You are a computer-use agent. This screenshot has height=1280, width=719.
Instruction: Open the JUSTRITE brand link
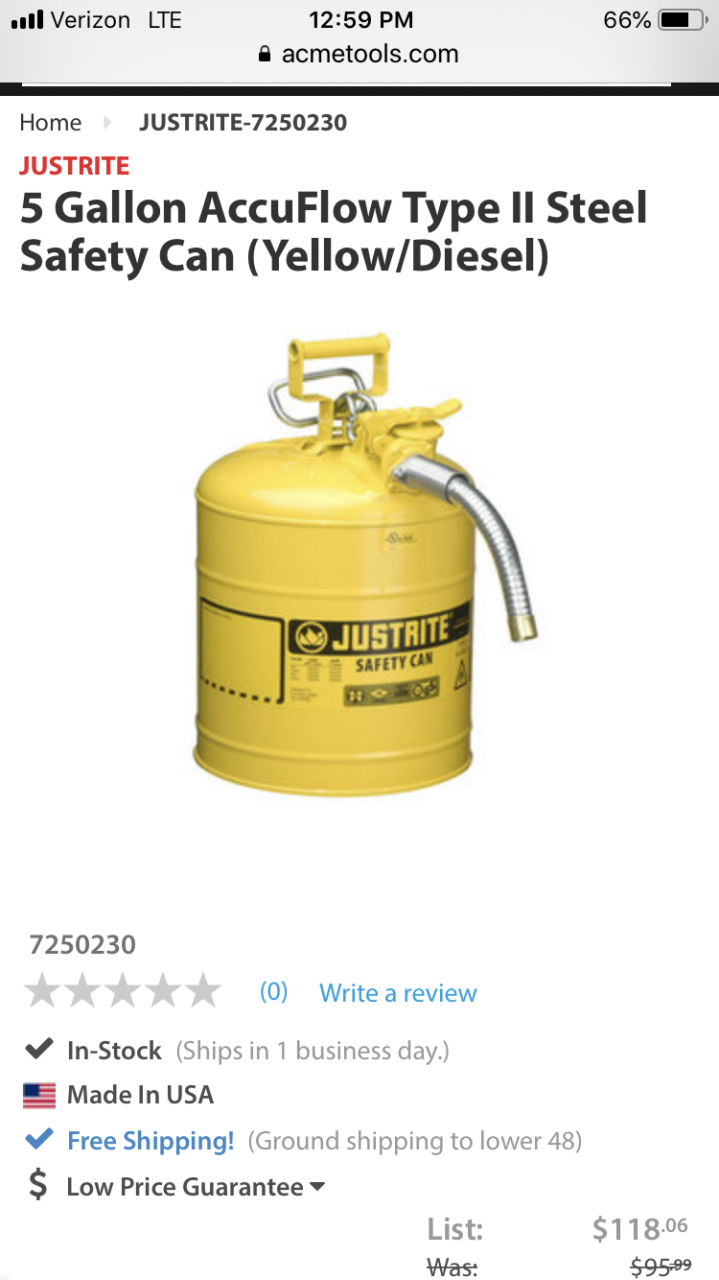(x=74, y=166)
